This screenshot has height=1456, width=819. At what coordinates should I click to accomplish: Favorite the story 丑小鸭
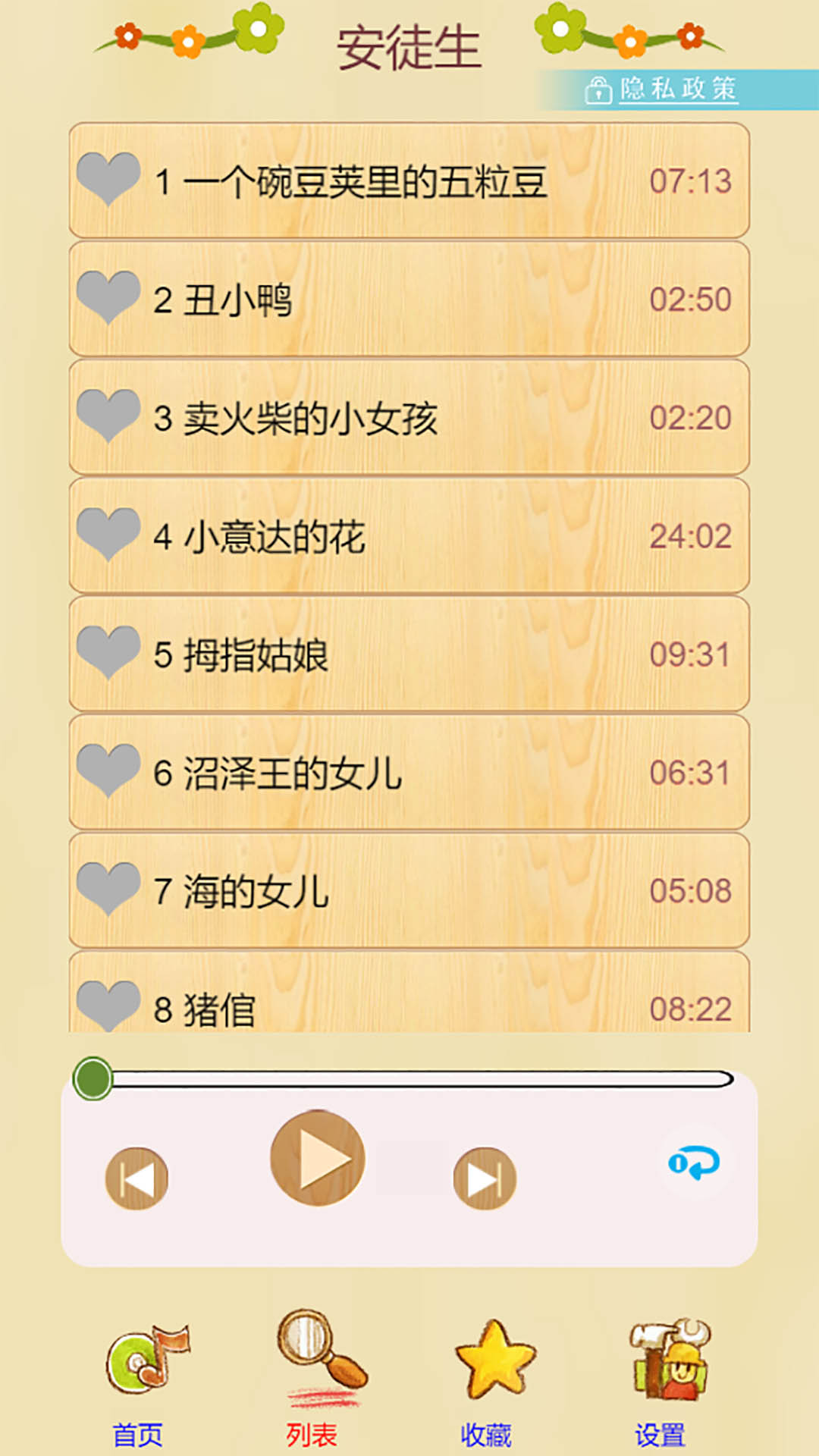[x=111, y=297]
